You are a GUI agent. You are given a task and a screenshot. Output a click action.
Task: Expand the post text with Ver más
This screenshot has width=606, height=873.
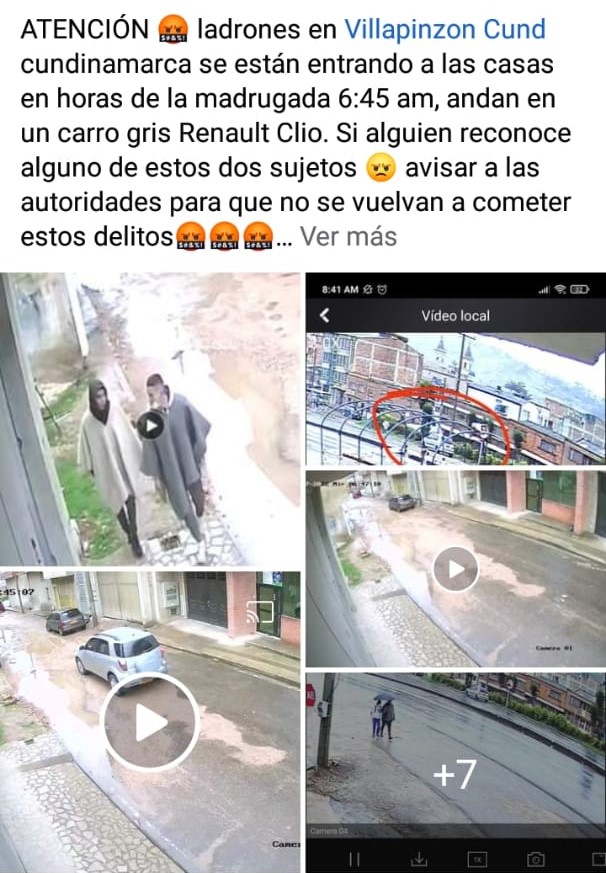[x=348, y=237]
